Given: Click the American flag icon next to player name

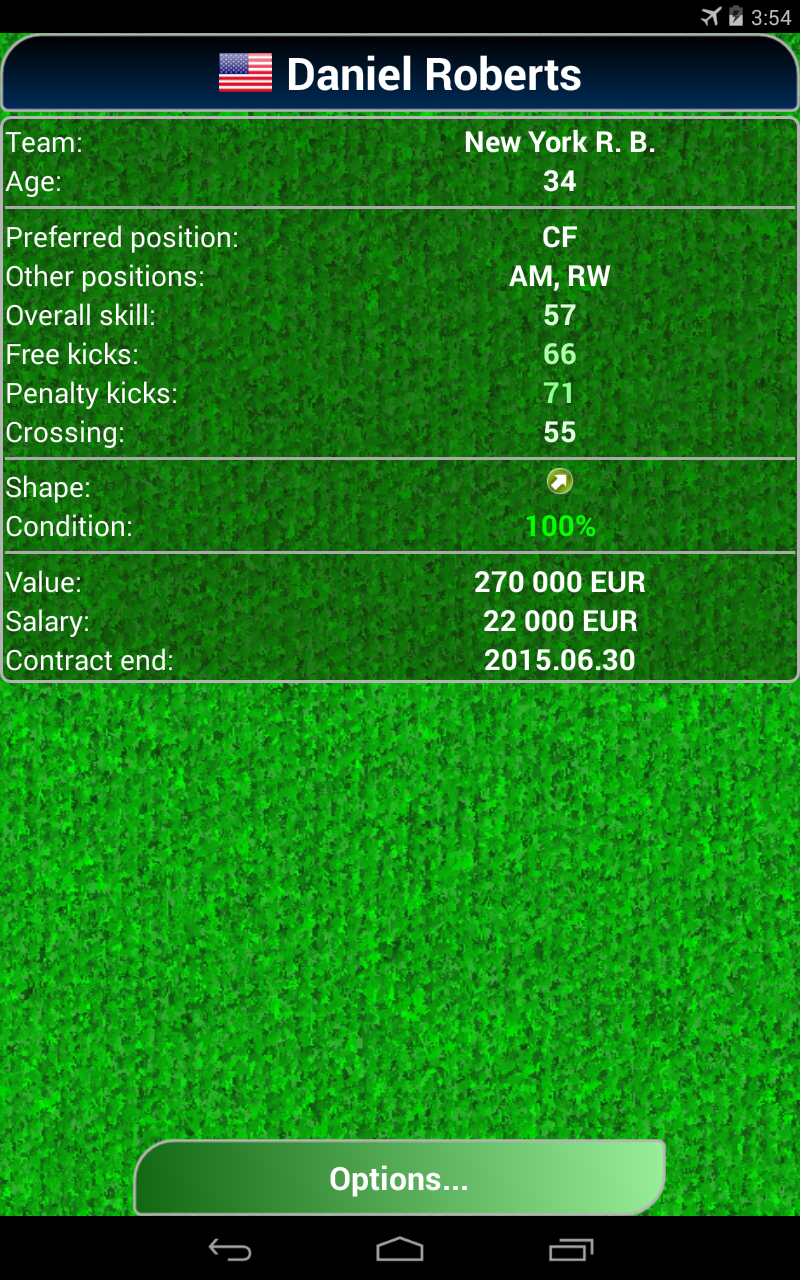Looking at the screenshot, I should click(246, 73).
